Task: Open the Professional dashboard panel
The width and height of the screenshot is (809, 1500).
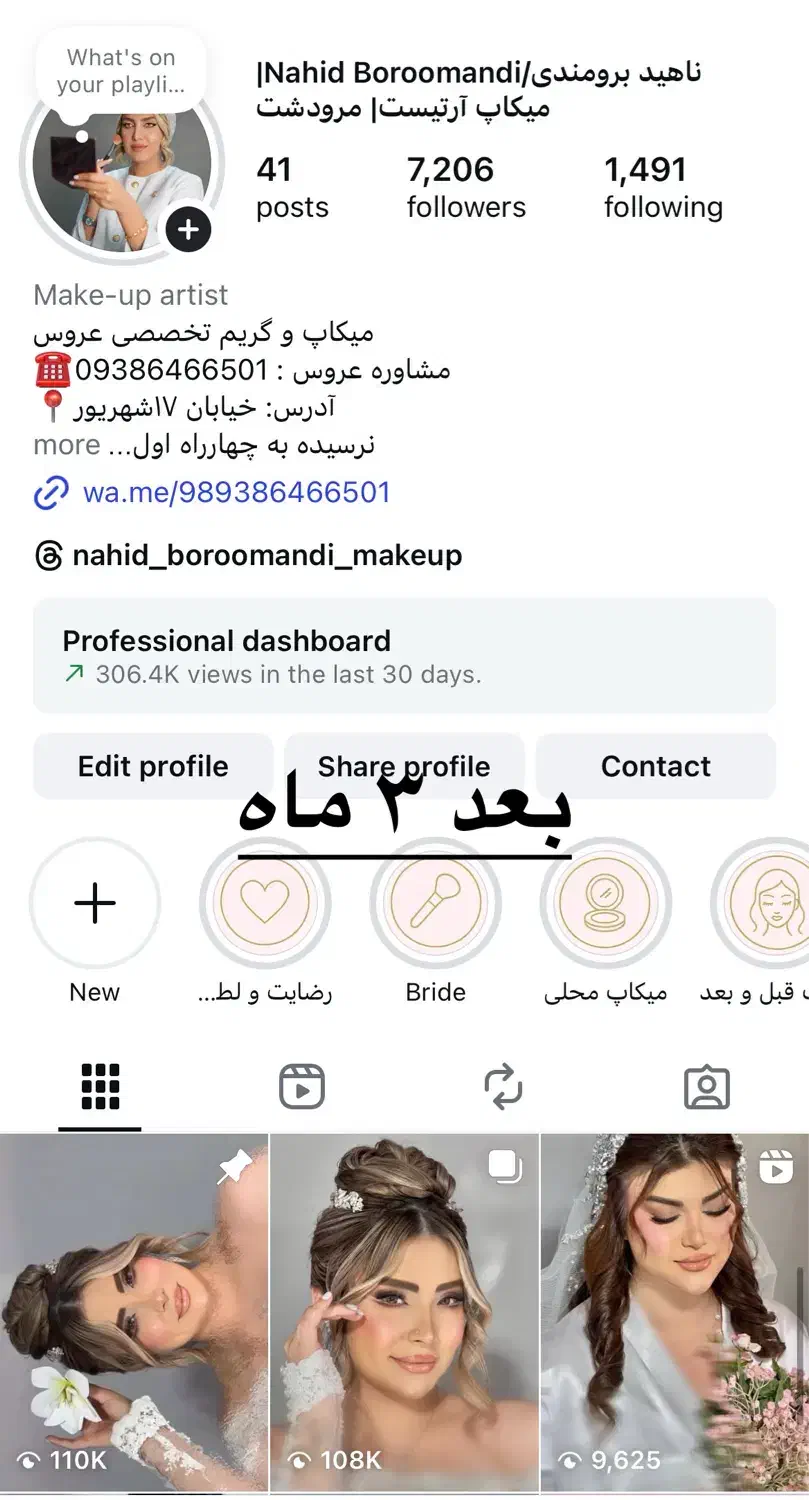Action: (404, 657)
